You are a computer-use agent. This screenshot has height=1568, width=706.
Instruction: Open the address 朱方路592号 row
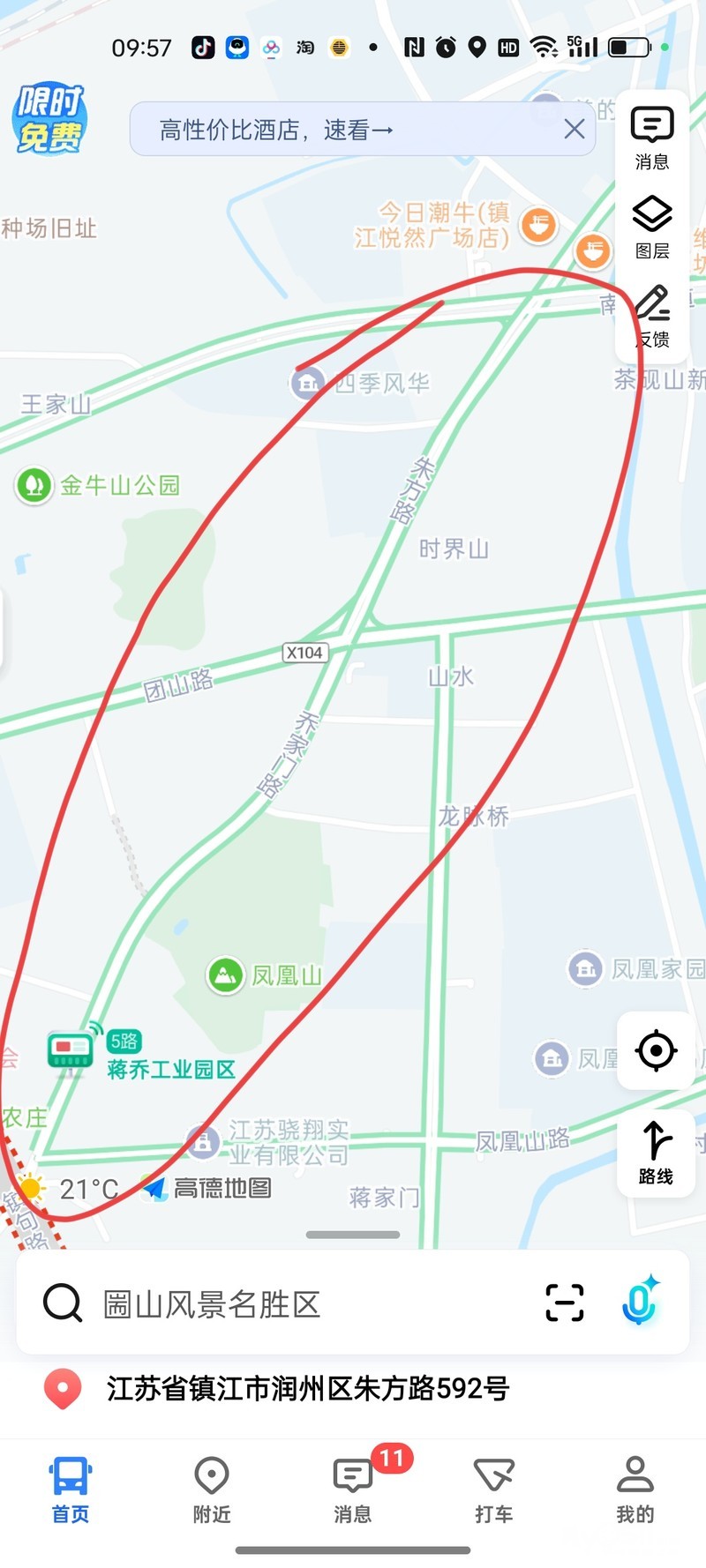pyautogui.click(x=307, y=1389)
